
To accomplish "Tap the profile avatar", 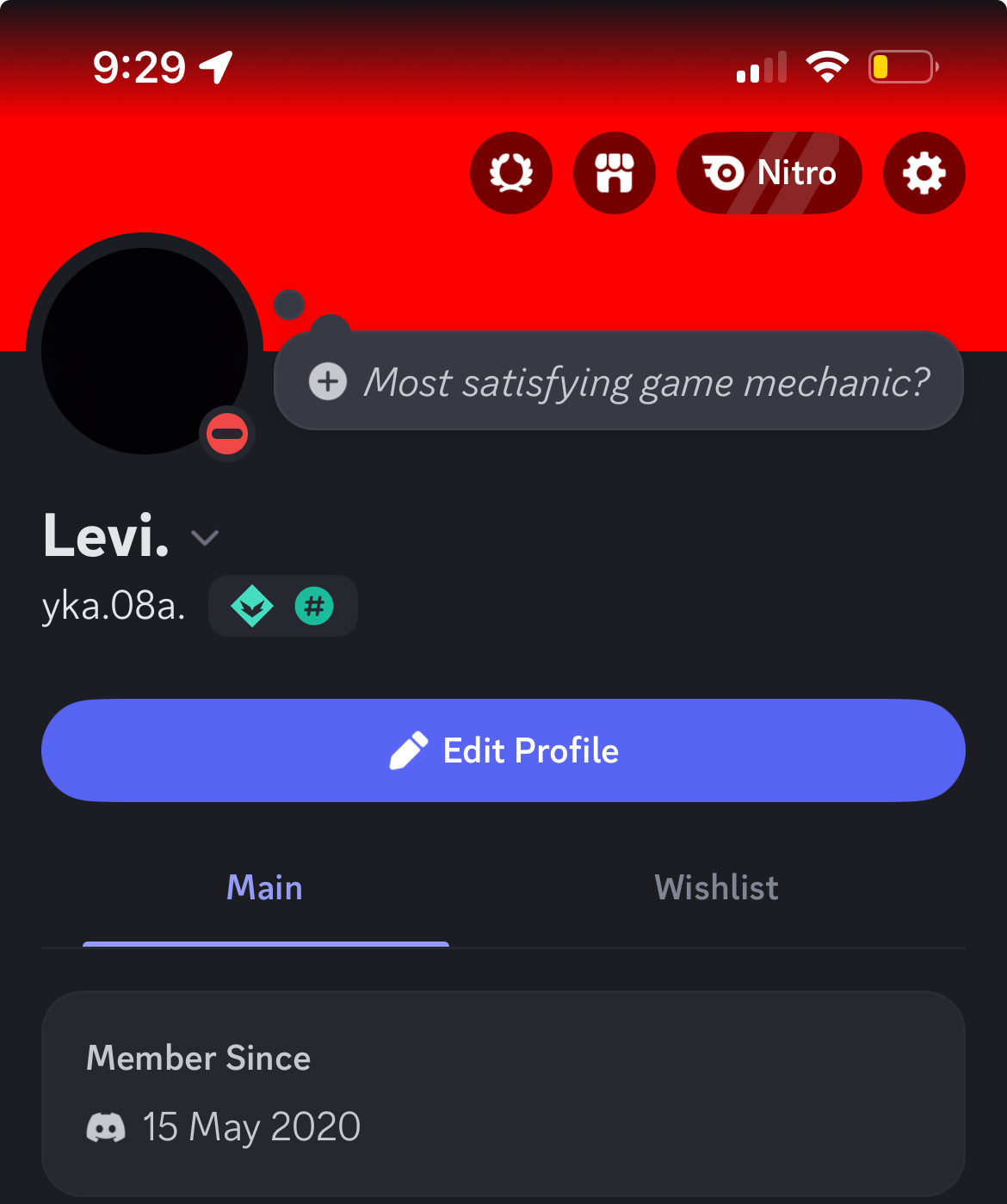I will coord(145,351).
